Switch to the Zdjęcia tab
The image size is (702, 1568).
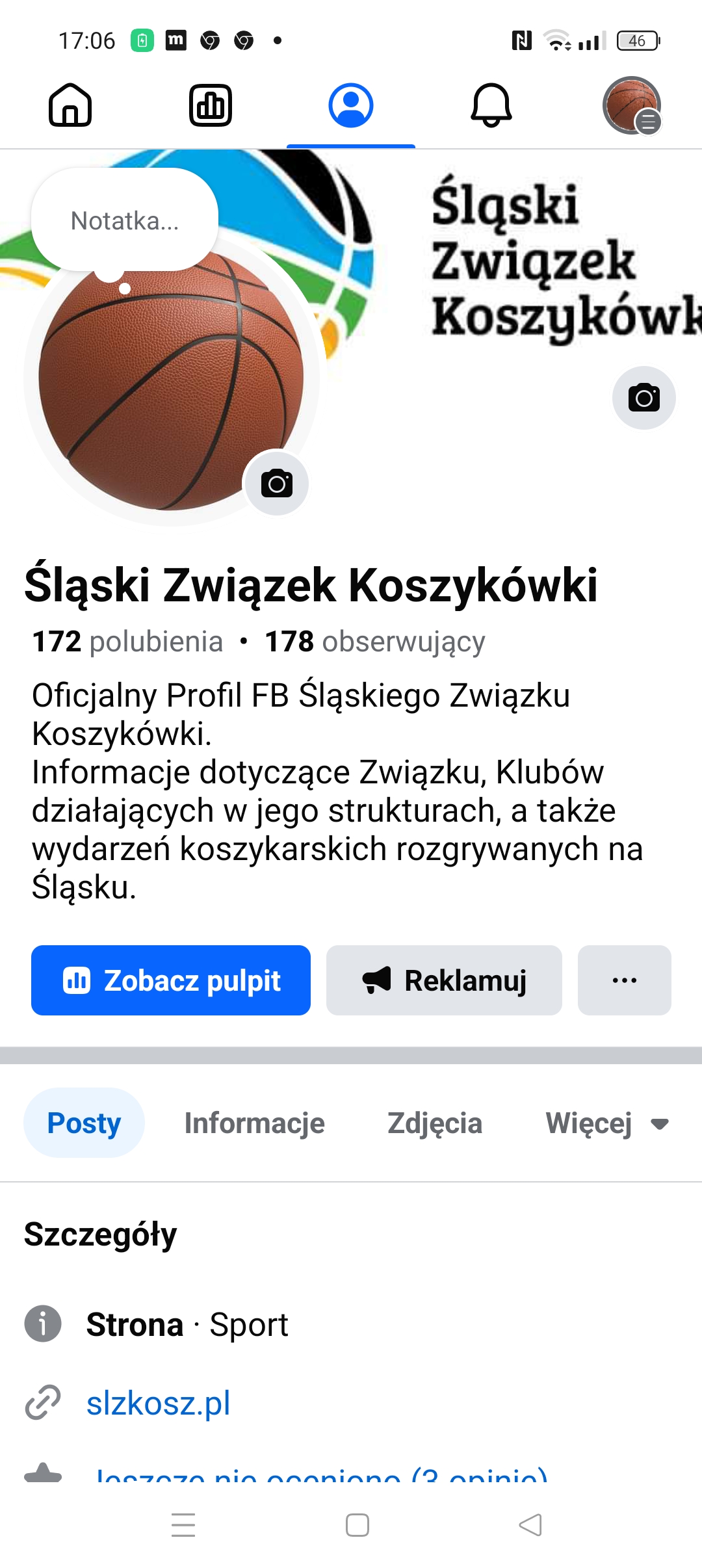tap(435, 1123)
